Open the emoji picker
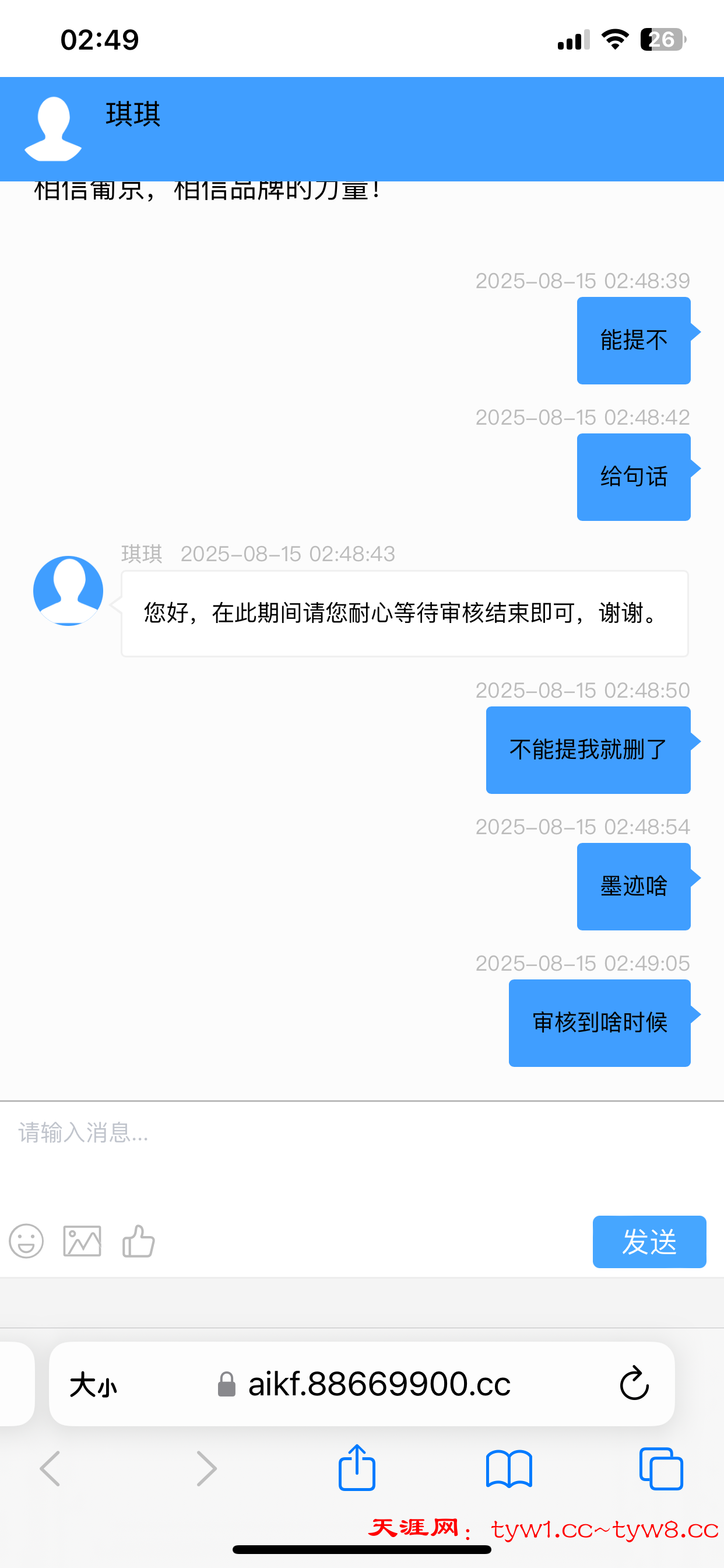 [x=26, y=1241]
